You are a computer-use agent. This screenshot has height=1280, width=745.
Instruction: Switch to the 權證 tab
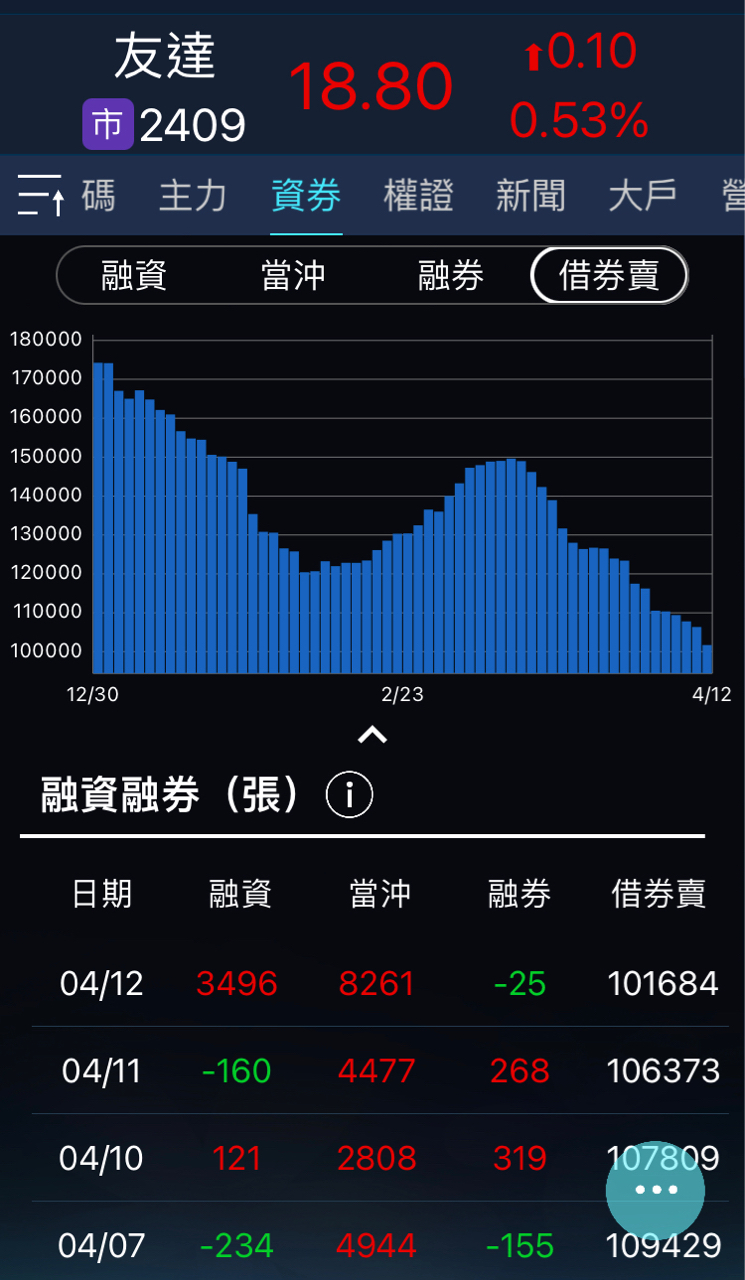[x=419, y=195]
